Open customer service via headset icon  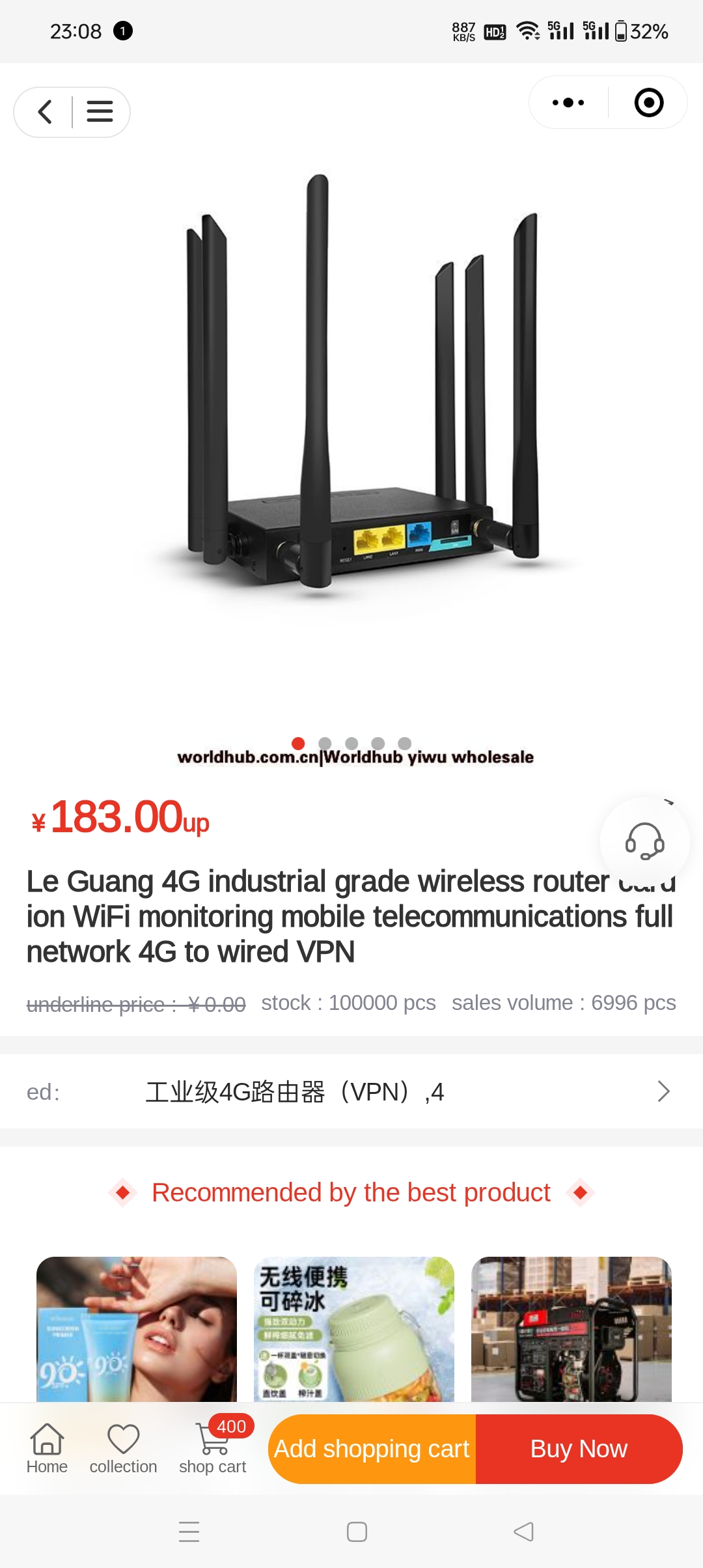click(643, 841)
